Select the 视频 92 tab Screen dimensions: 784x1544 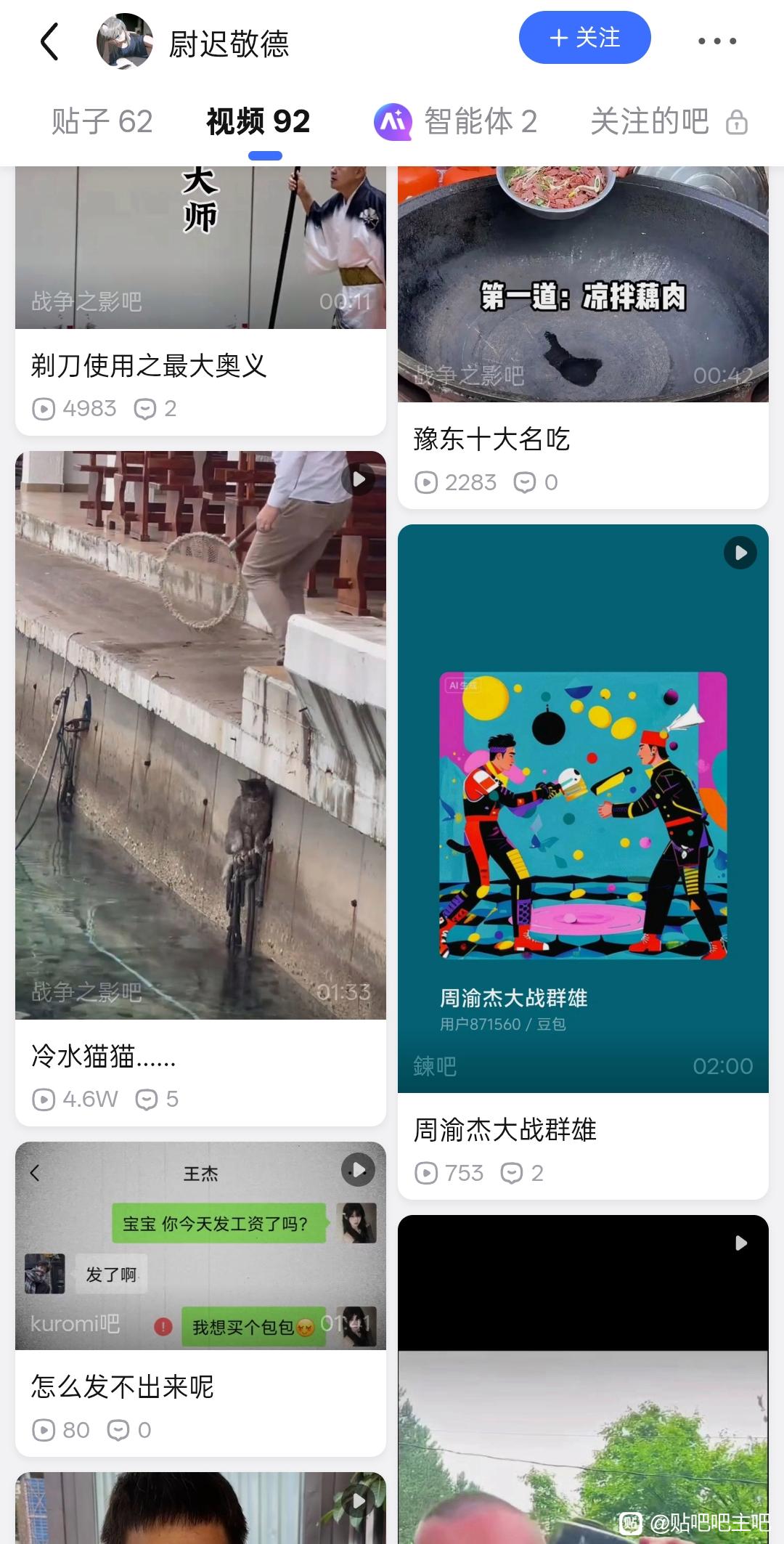(x=258, y=122)
